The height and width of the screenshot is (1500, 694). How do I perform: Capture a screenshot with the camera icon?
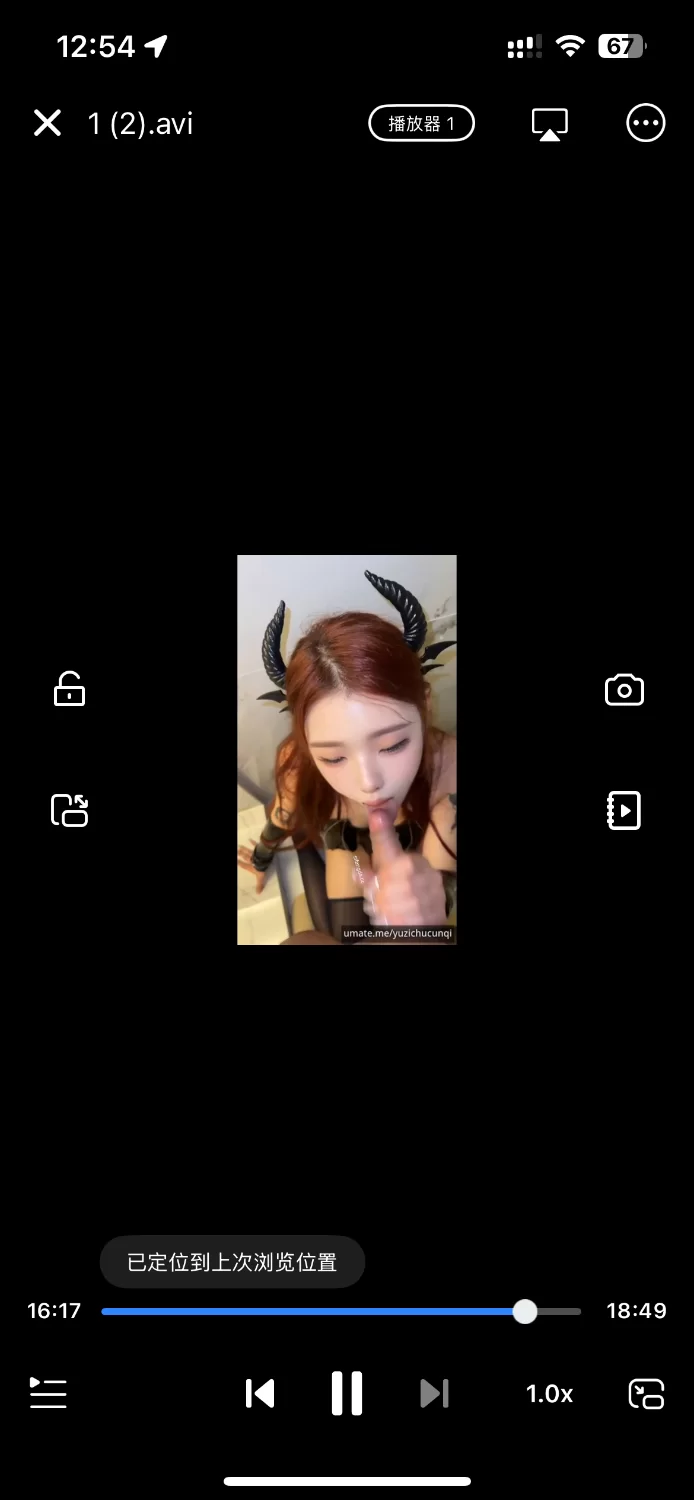[624, 690]
